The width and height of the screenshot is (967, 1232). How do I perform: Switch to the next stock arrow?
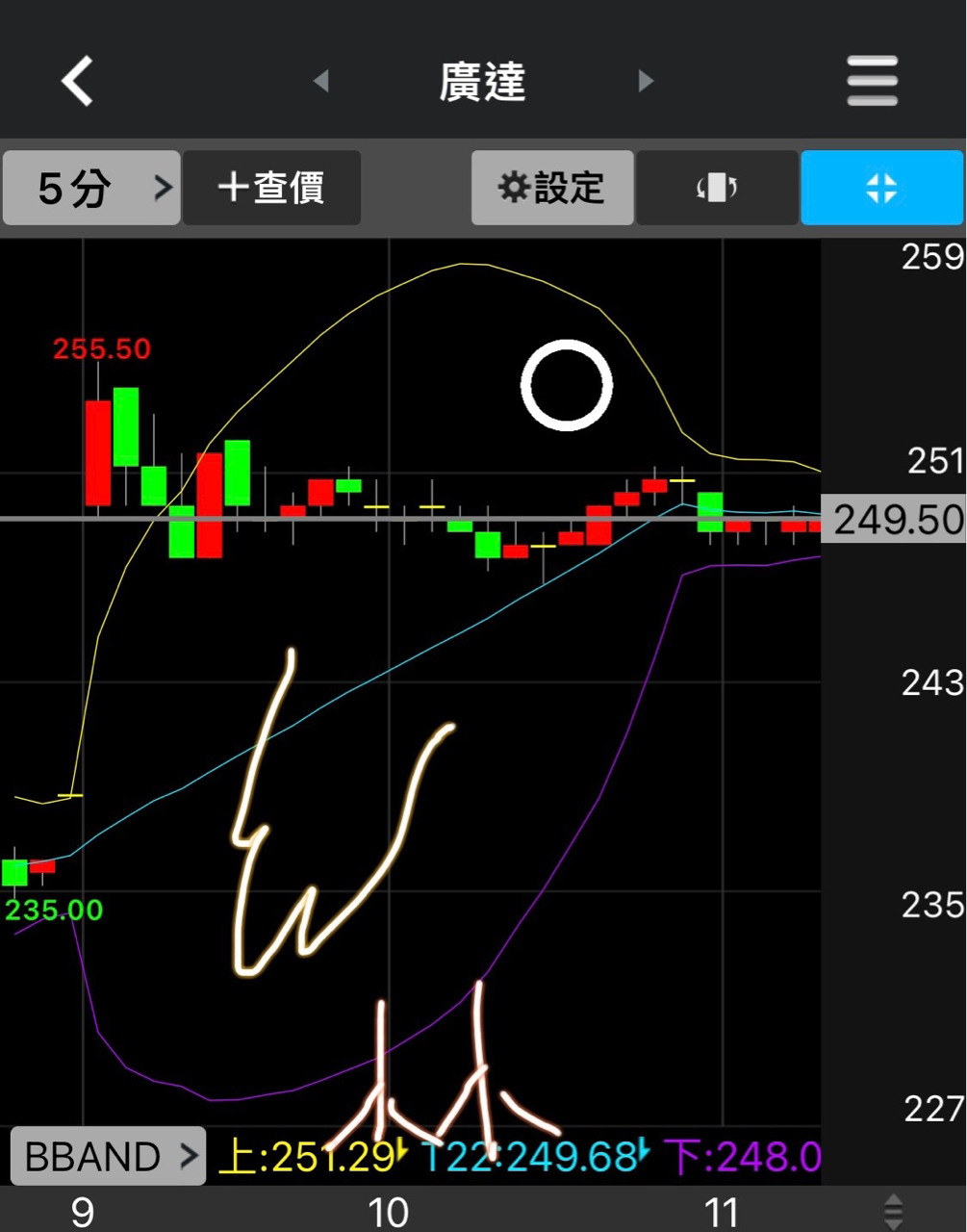(646, 81)
